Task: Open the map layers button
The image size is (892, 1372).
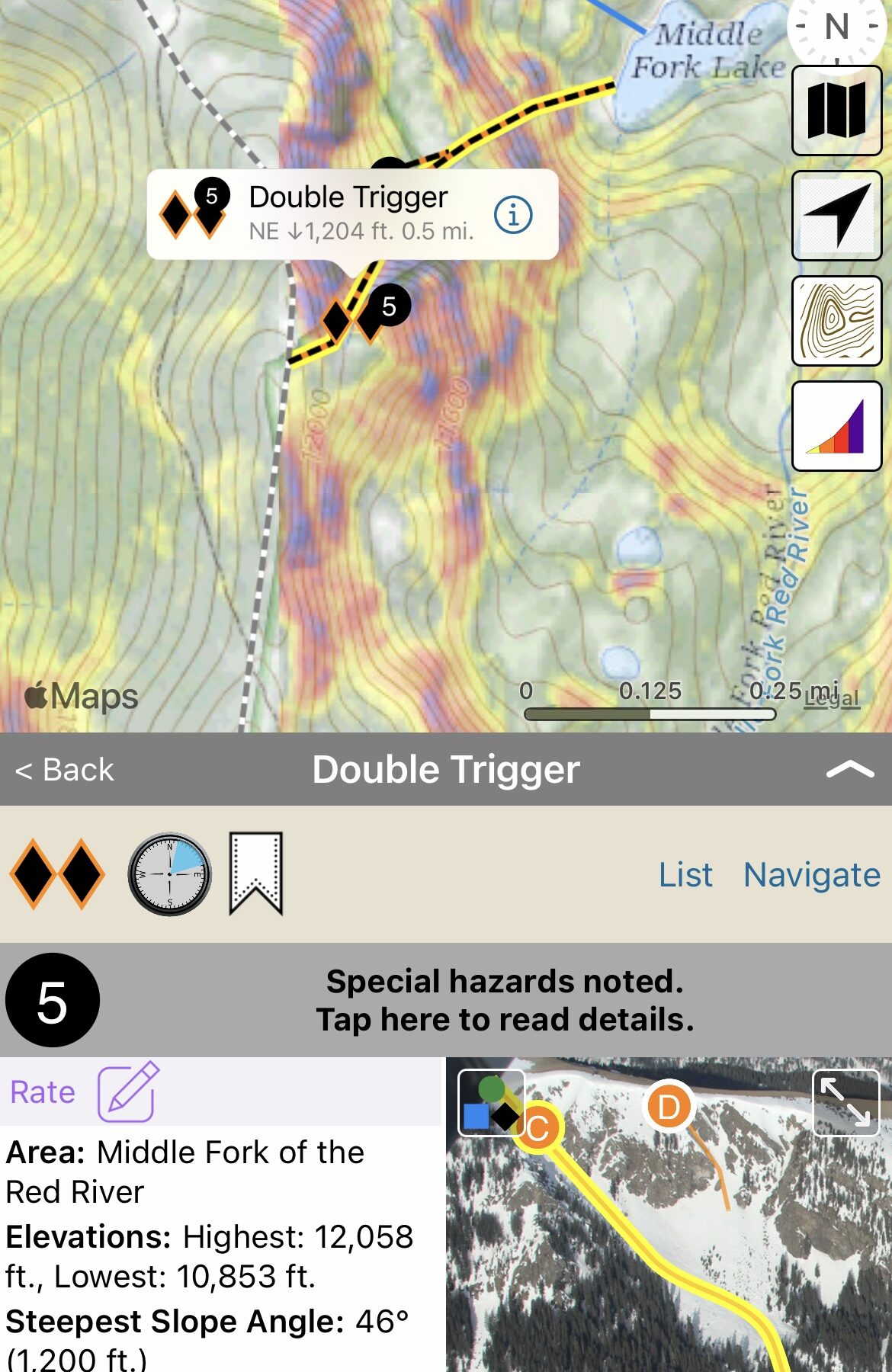Action: [x=836, y=111]
